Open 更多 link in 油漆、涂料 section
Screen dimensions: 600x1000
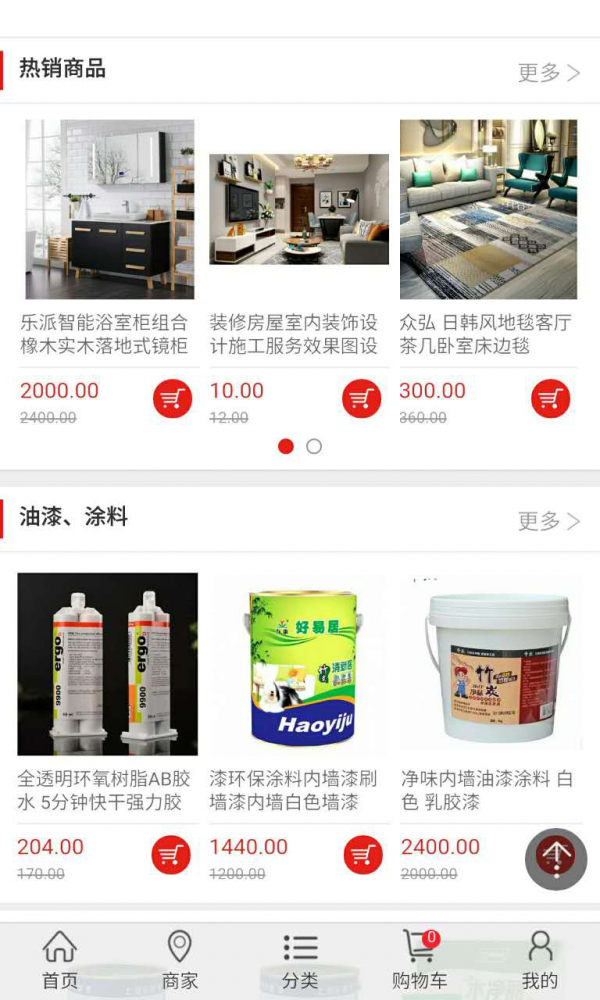[548, 521]
